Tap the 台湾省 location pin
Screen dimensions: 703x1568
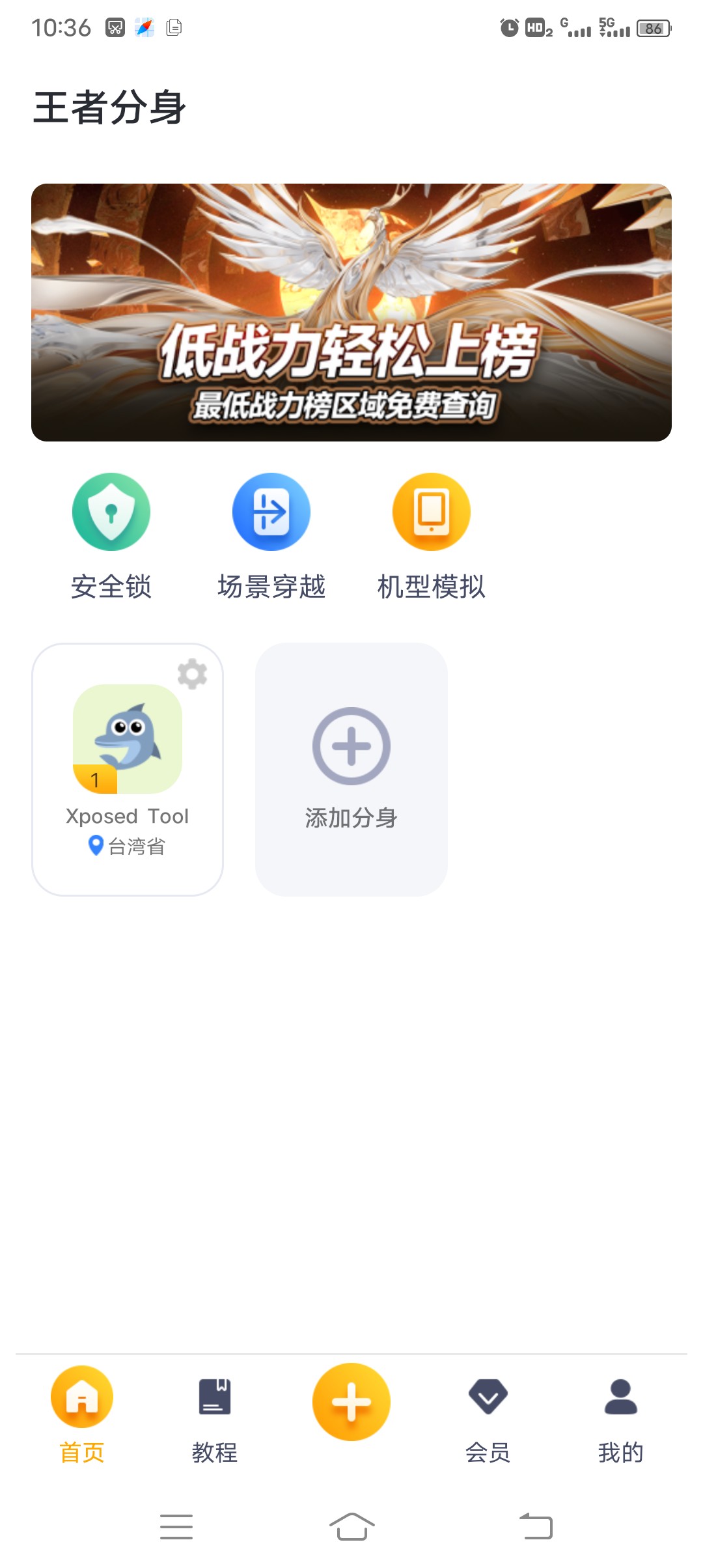coord(128,847)
